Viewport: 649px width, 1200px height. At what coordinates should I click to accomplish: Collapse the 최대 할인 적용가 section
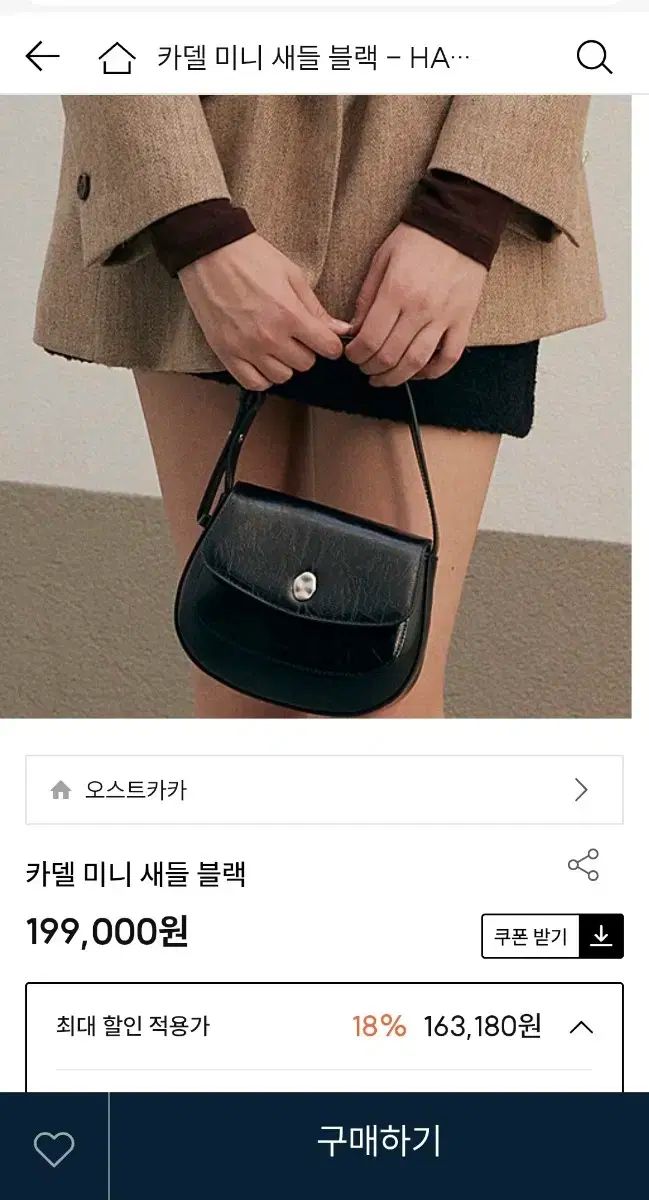[581, 1027]
